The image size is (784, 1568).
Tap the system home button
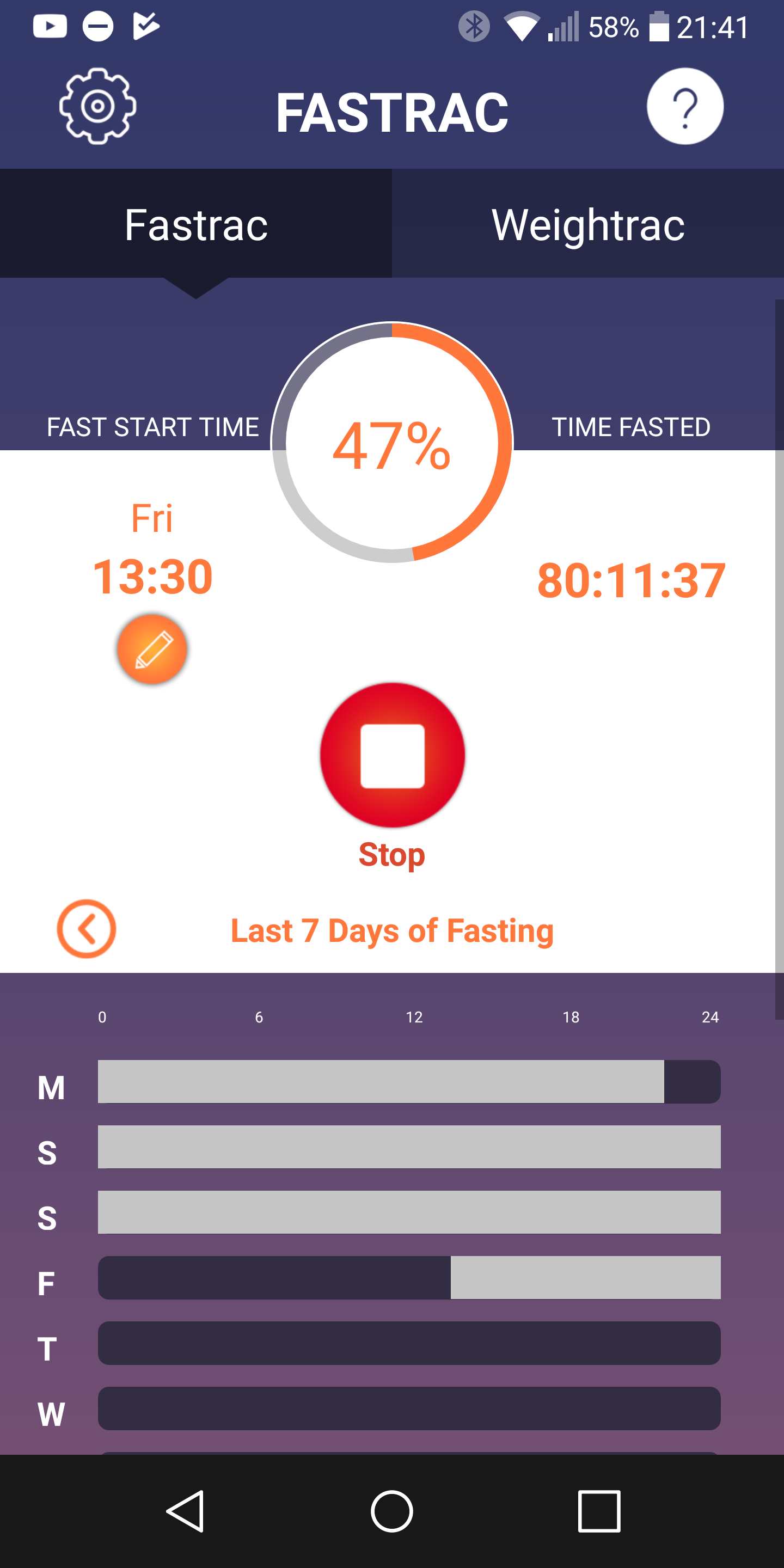coord(392,1511)
